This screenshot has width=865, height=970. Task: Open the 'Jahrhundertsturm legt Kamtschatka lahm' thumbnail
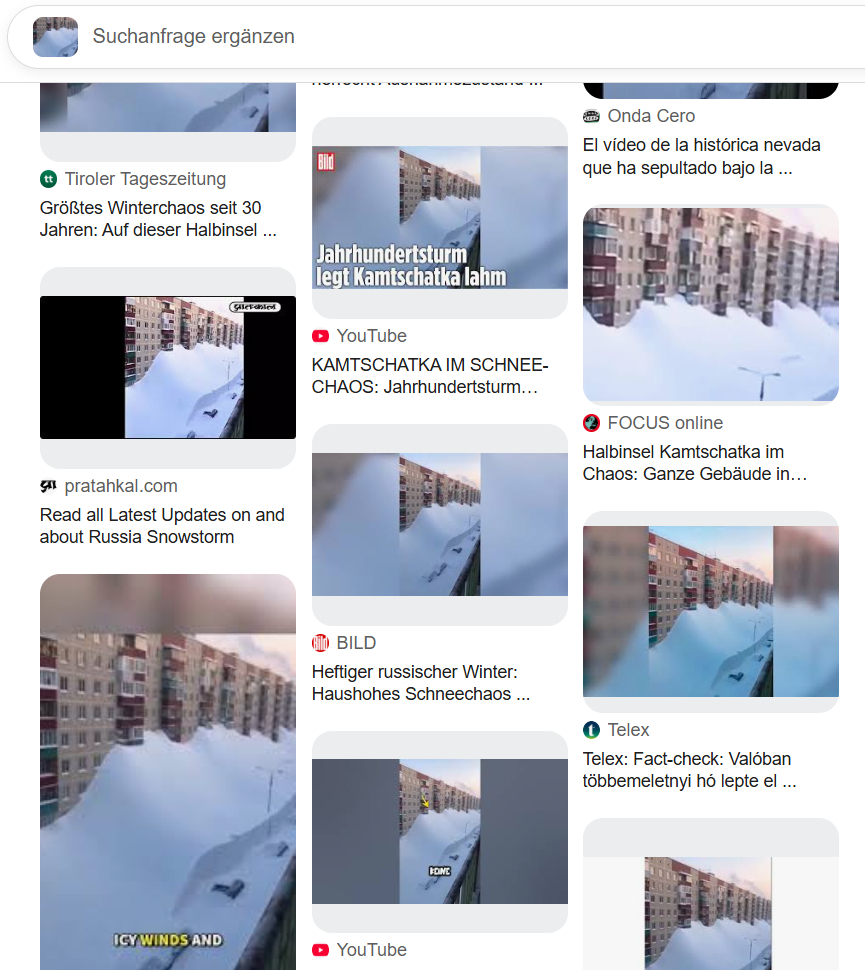pyautogui.click(x=440, y=217)
